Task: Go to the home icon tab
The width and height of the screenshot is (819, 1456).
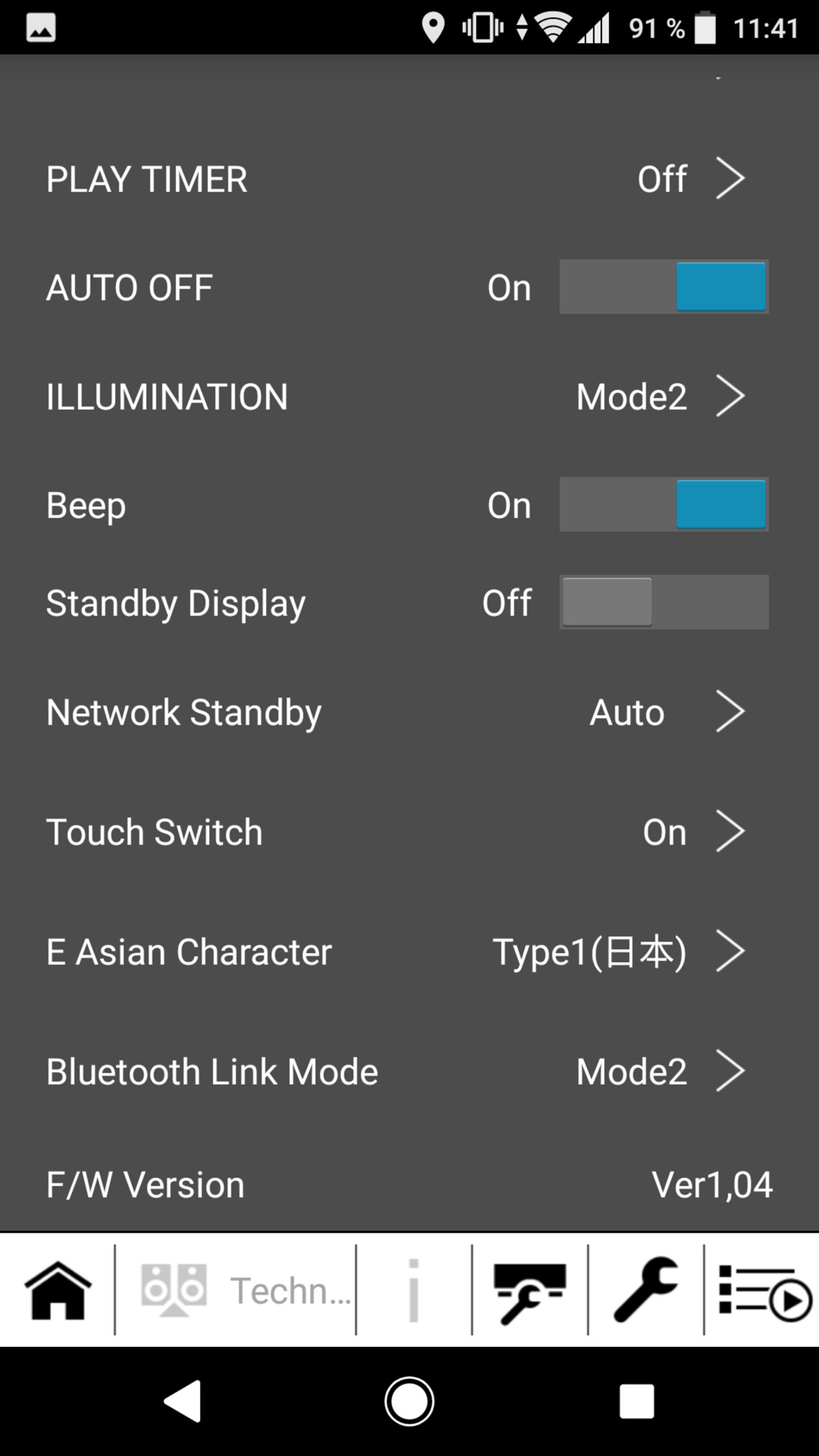Action: pos(58,1289)
